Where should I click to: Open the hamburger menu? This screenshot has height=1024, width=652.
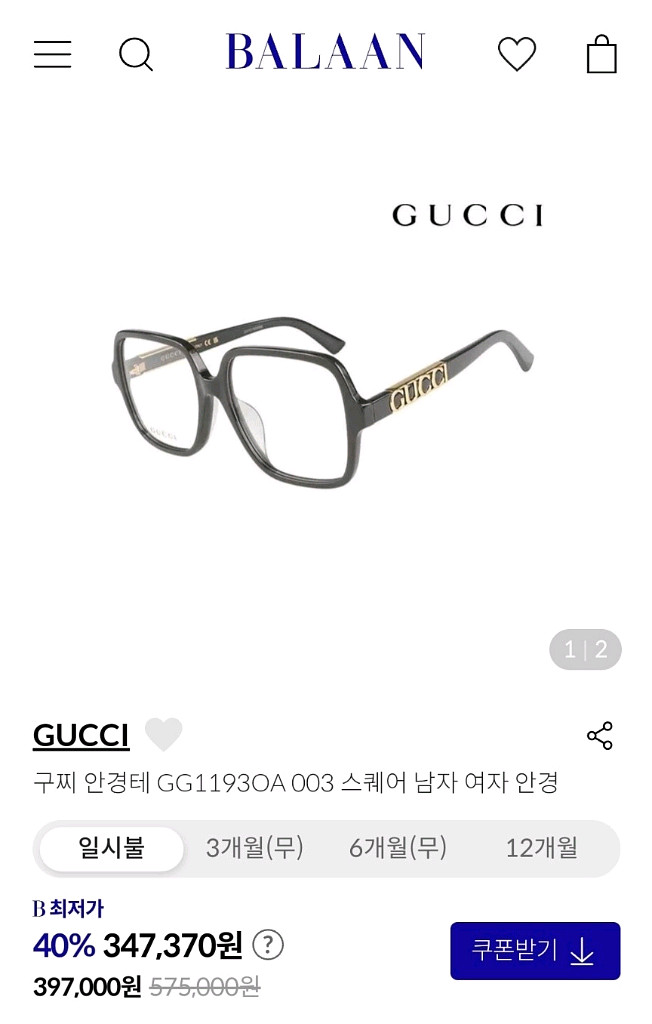[52, 54]
